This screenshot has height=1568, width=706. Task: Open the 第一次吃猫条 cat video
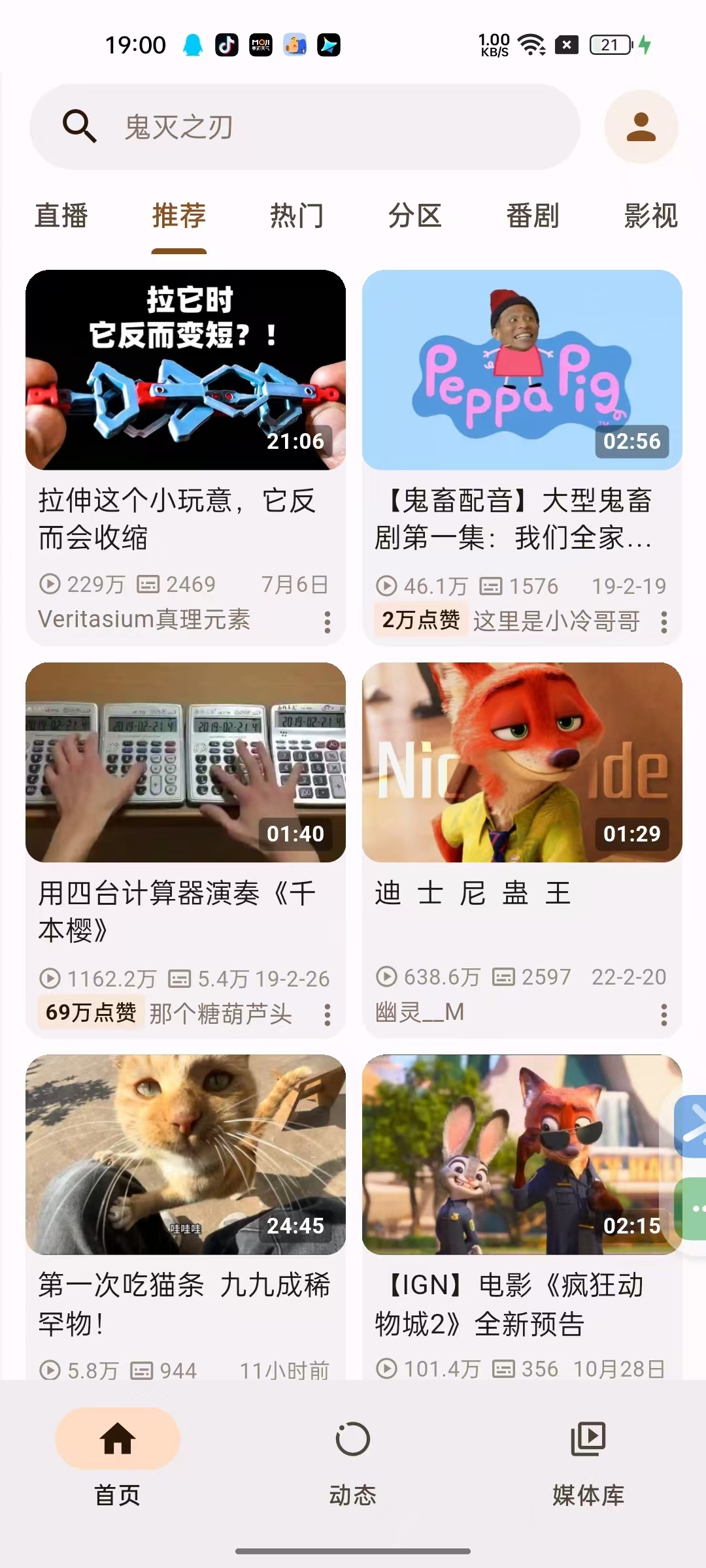pos(186,1154)
